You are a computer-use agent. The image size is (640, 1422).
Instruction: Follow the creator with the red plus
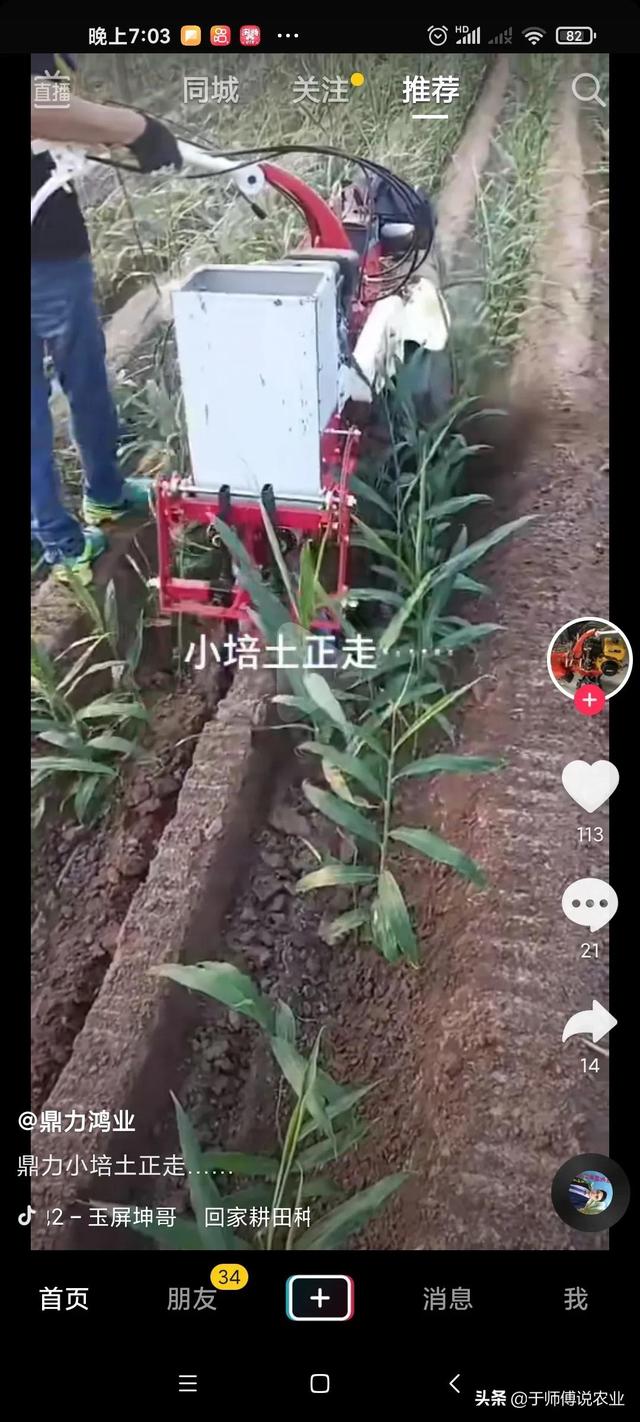pyautogui.click(x=589, y=700)
